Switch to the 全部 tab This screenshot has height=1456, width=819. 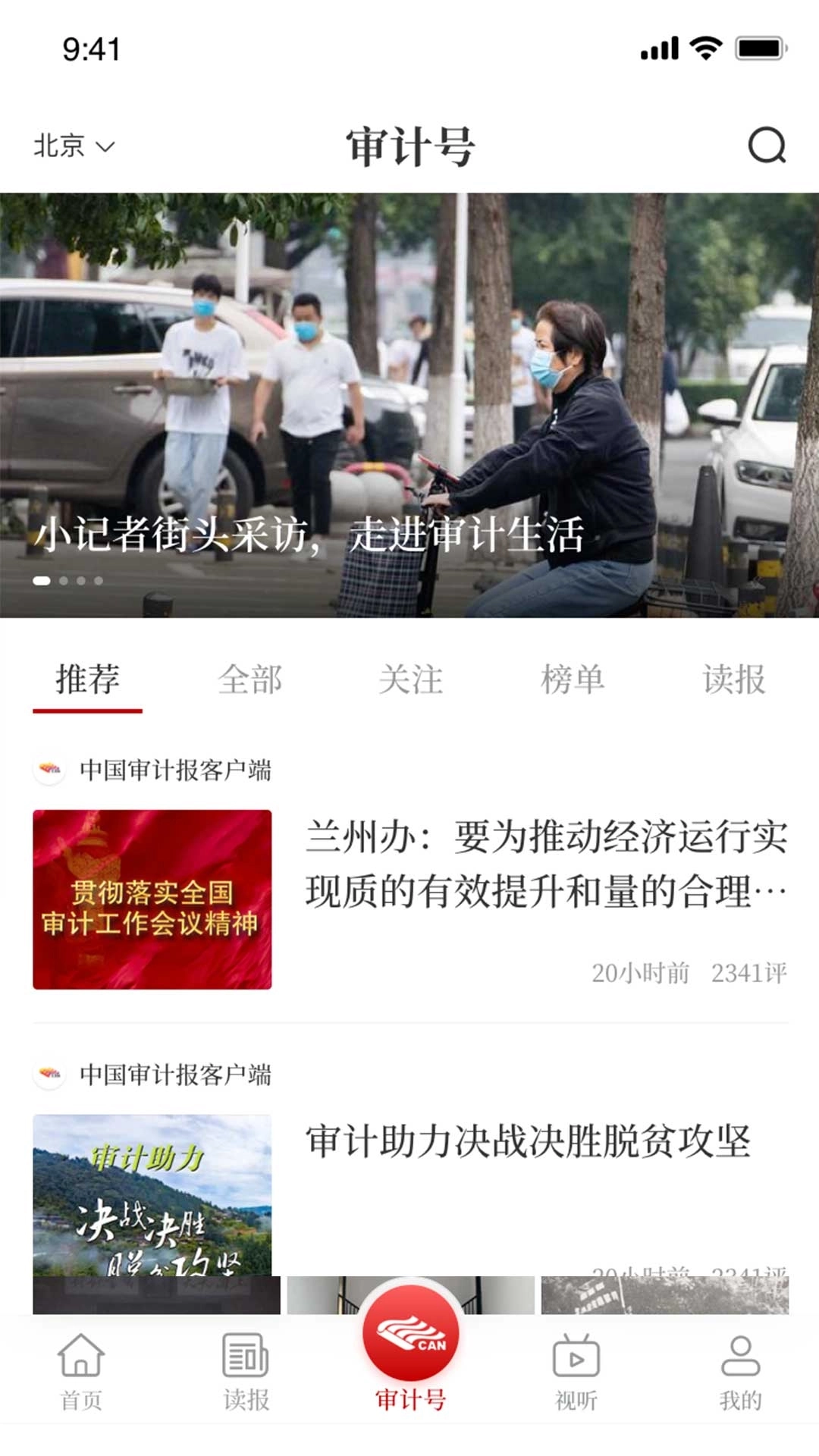point(252,680)
